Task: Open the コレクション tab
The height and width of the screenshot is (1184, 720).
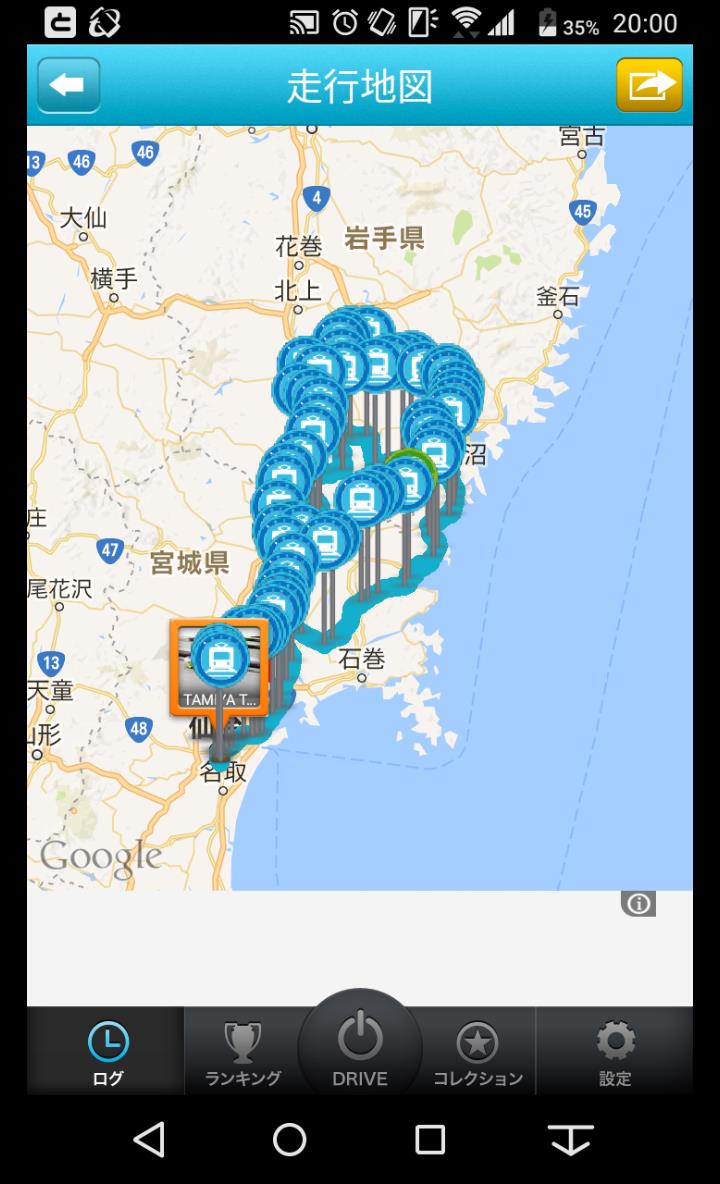Action: 478,1052
